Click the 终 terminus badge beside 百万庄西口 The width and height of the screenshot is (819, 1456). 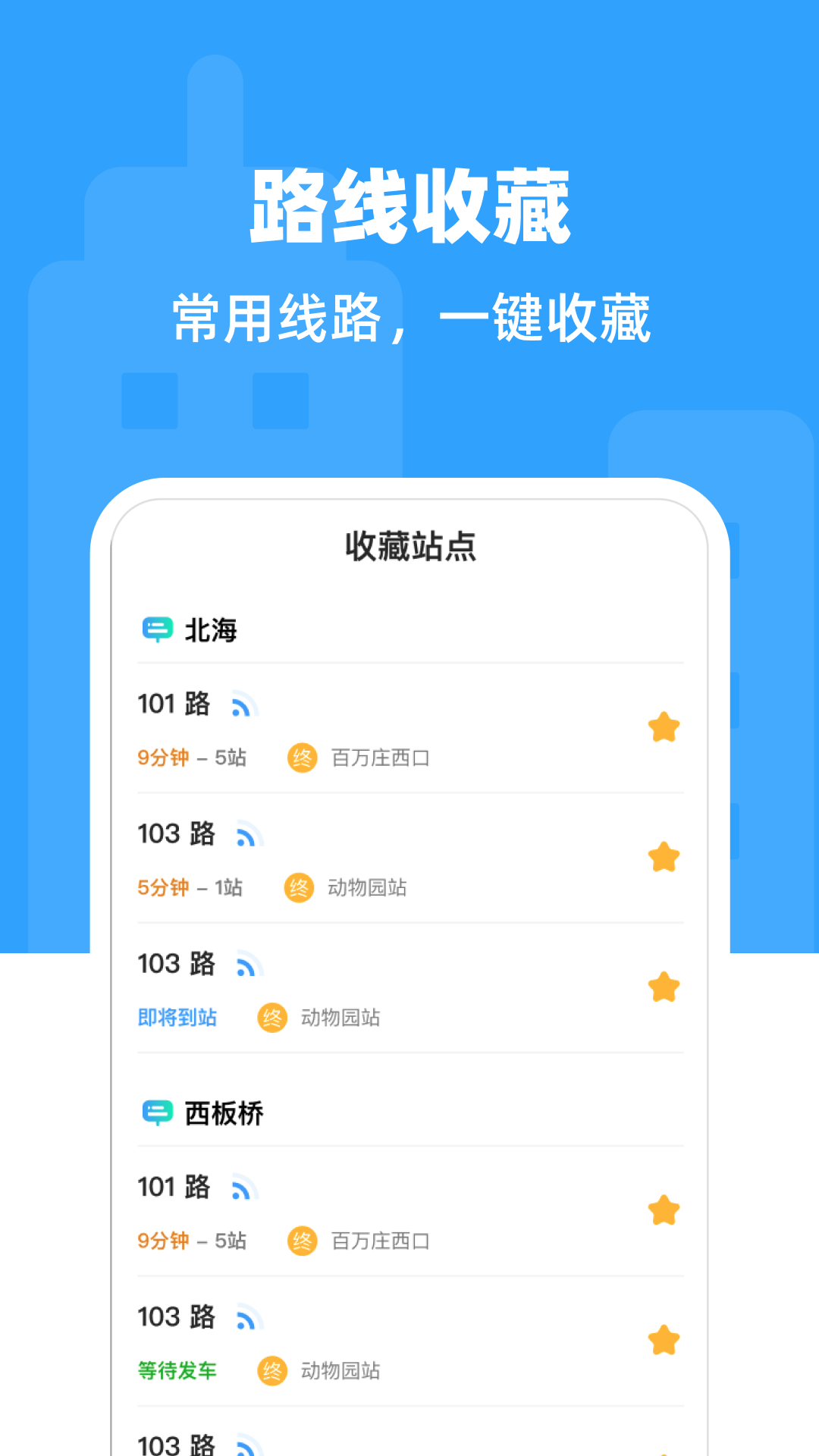click(x=303, y=758)
